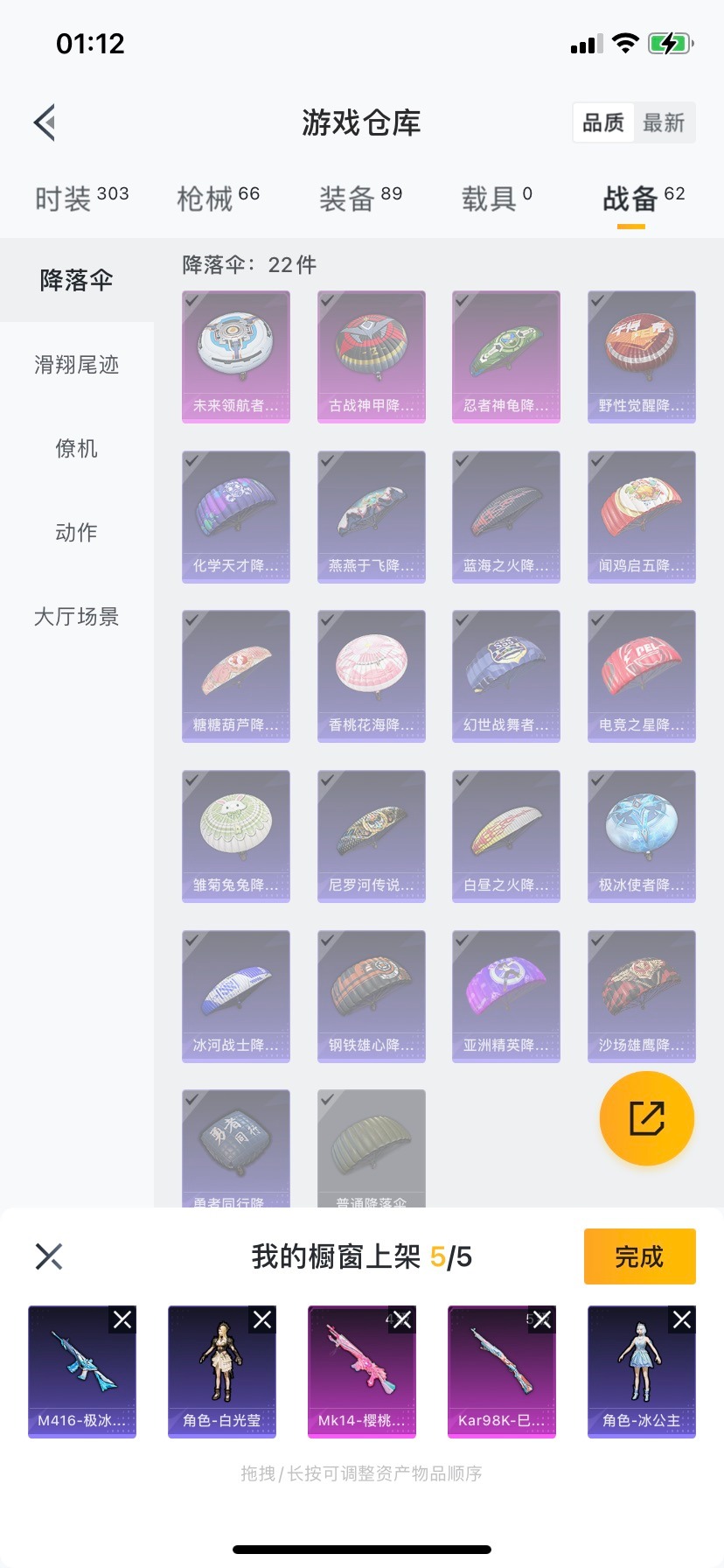Remove M416-极冰 from the showcase
Image resolution: width=724 pixels, height=1568 pixels.
[122, 1319]
